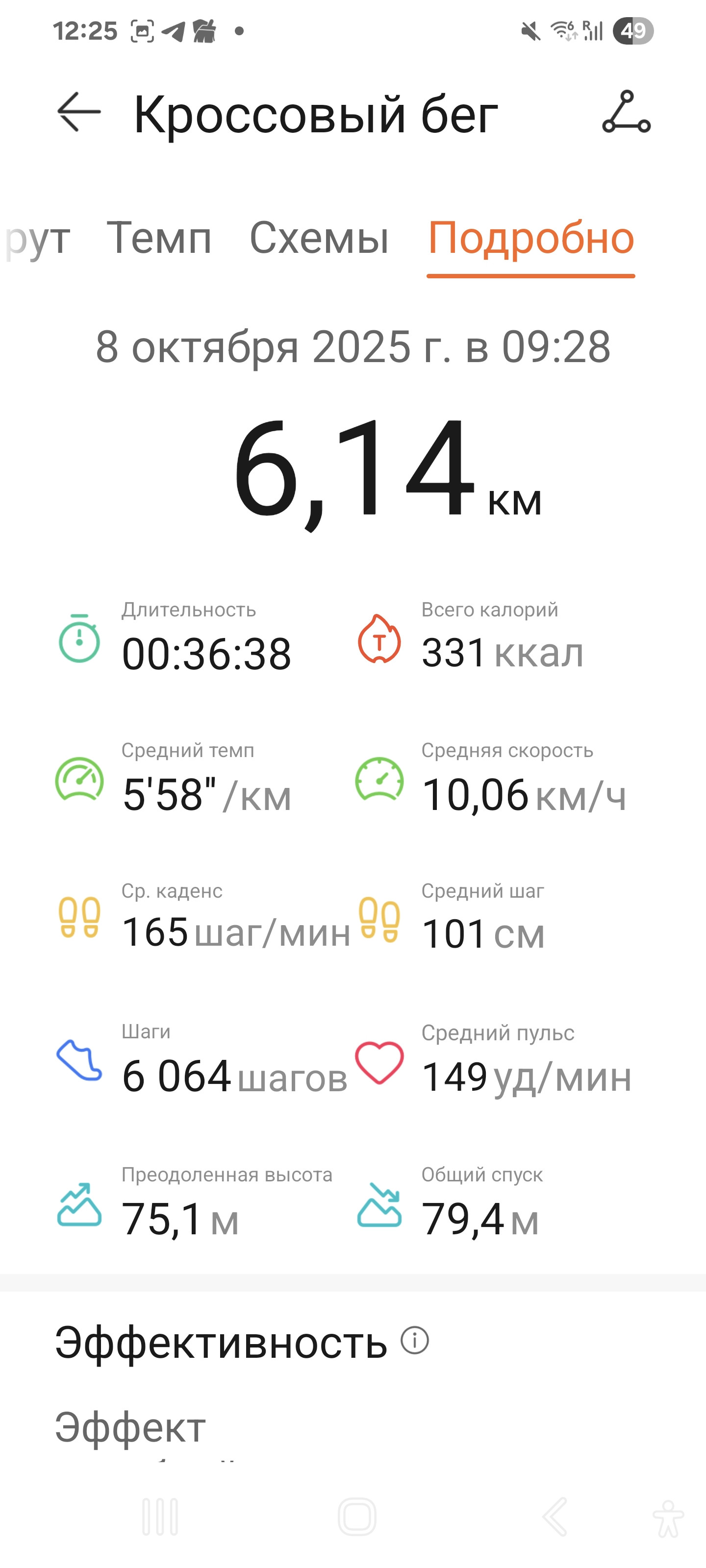Viewport: 706px width, 1568px height.
Task: Go back using the top arrow
Action: (78, 112)
